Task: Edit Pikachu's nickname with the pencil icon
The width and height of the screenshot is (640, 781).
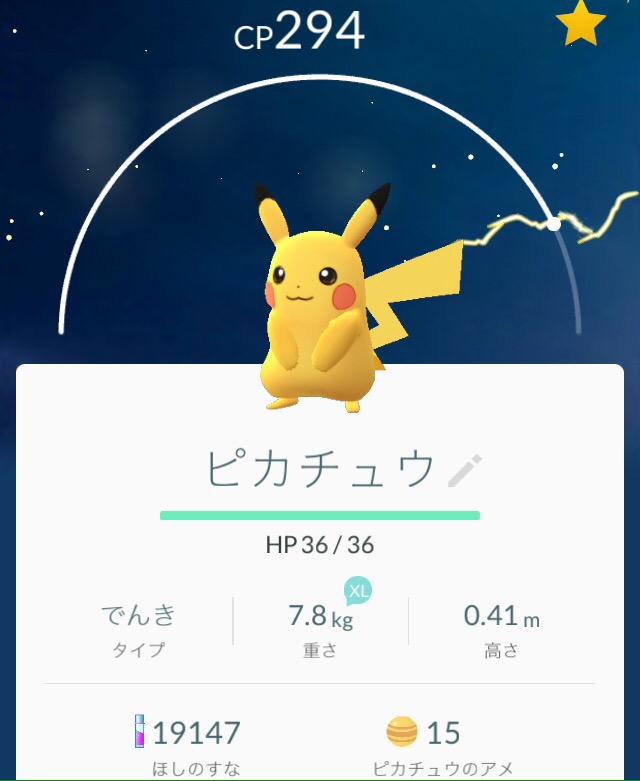Action: [465, 470]
